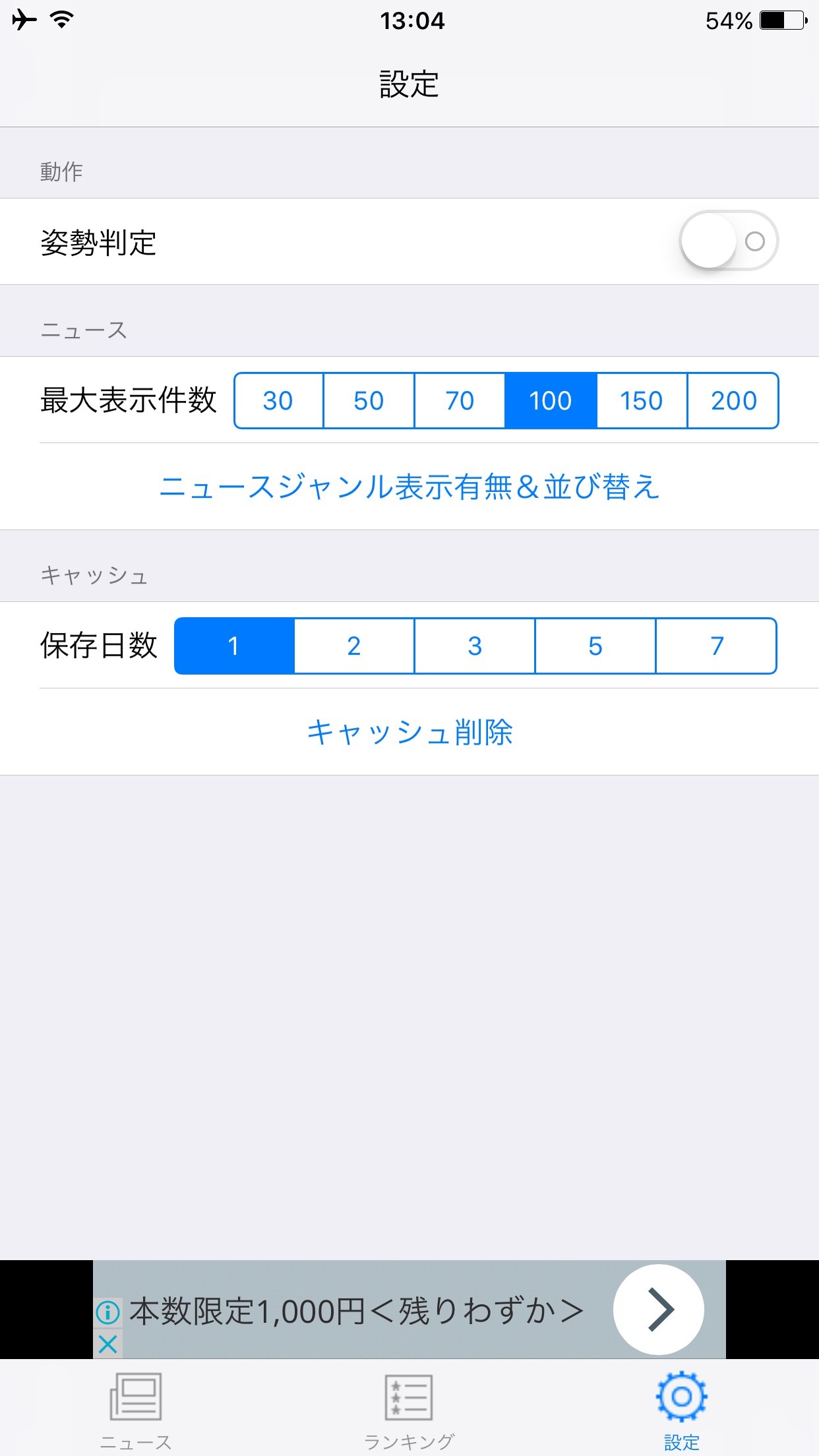Toggle the 姿勢判定 switch
The image size is (819, 1456).
[x=728, y=241]
